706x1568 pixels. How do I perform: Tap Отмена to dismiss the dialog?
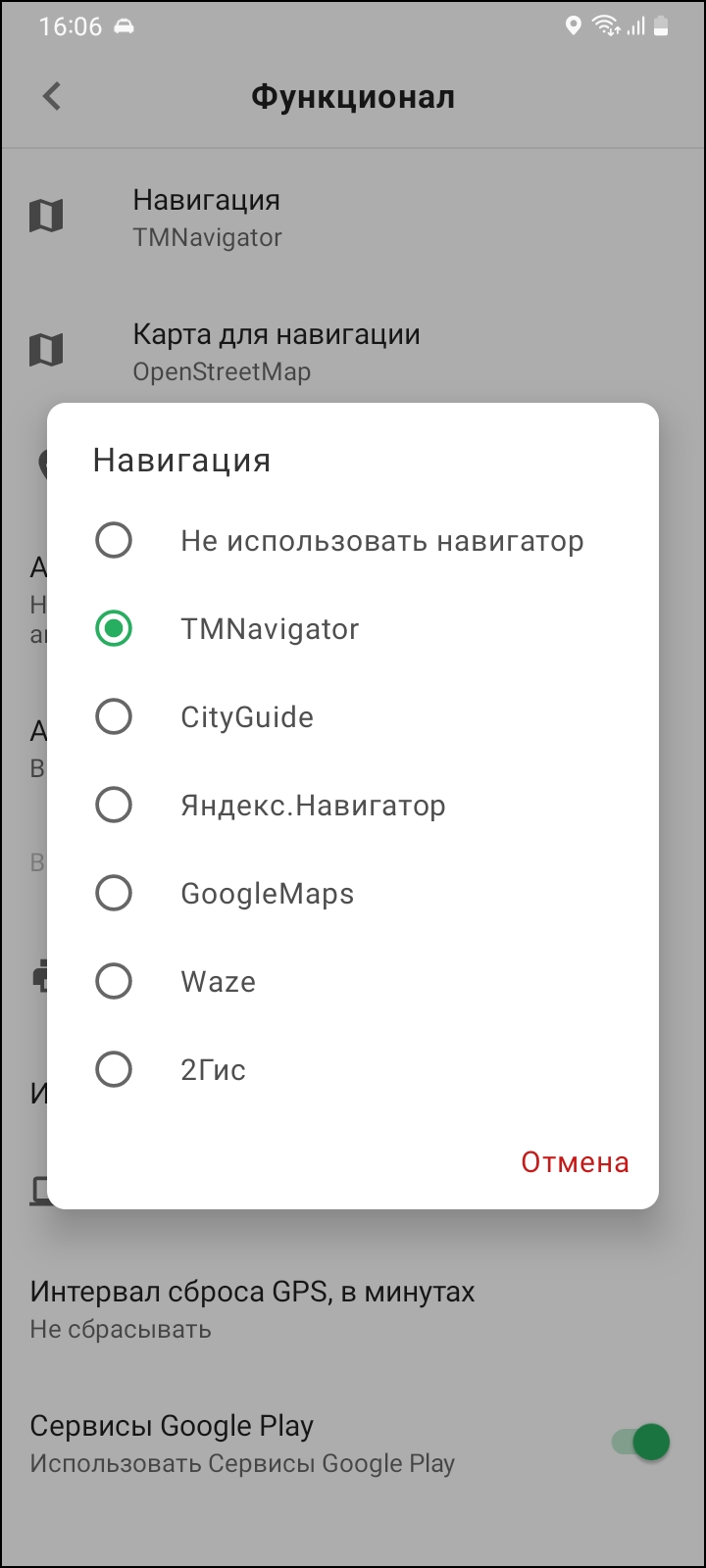click(x=575, y=1162)
